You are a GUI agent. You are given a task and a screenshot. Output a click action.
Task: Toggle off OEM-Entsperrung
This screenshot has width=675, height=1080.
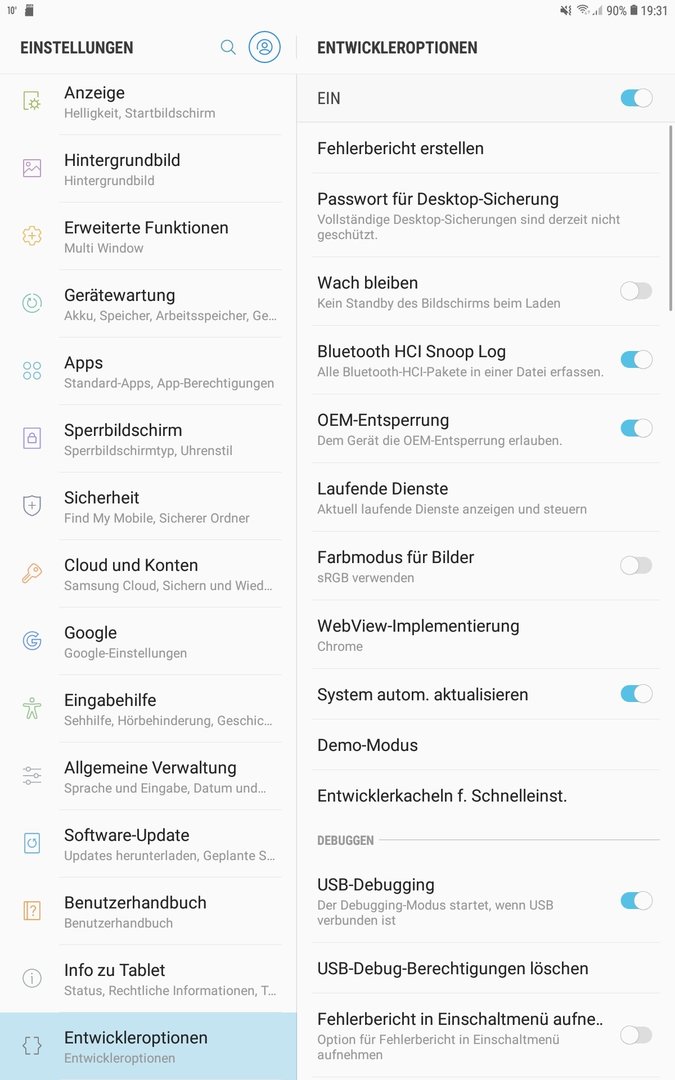[636, 428]
